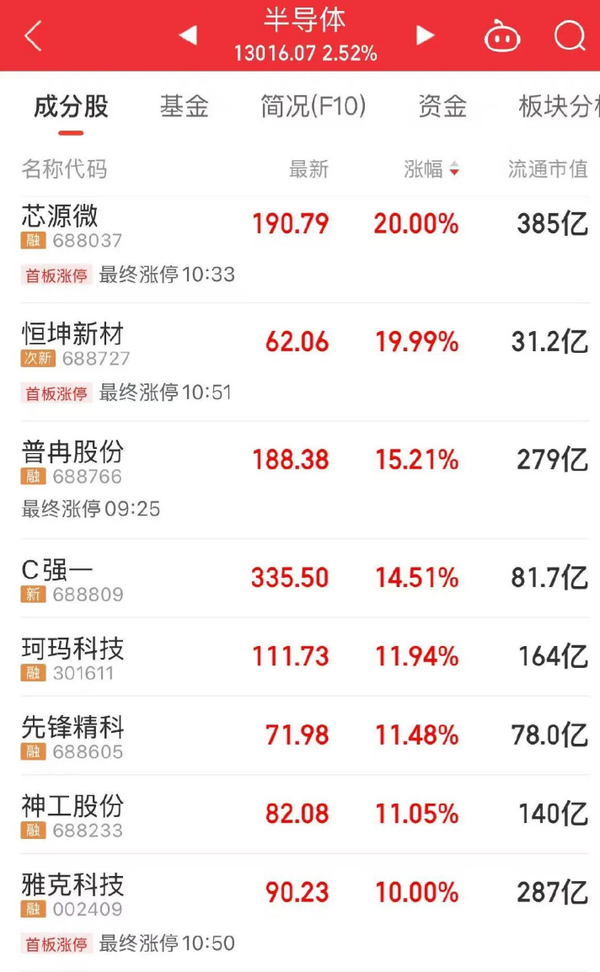Screen dimensions: 600x972
Task: Open the robot assistant icon
Action: click(502, 37)
